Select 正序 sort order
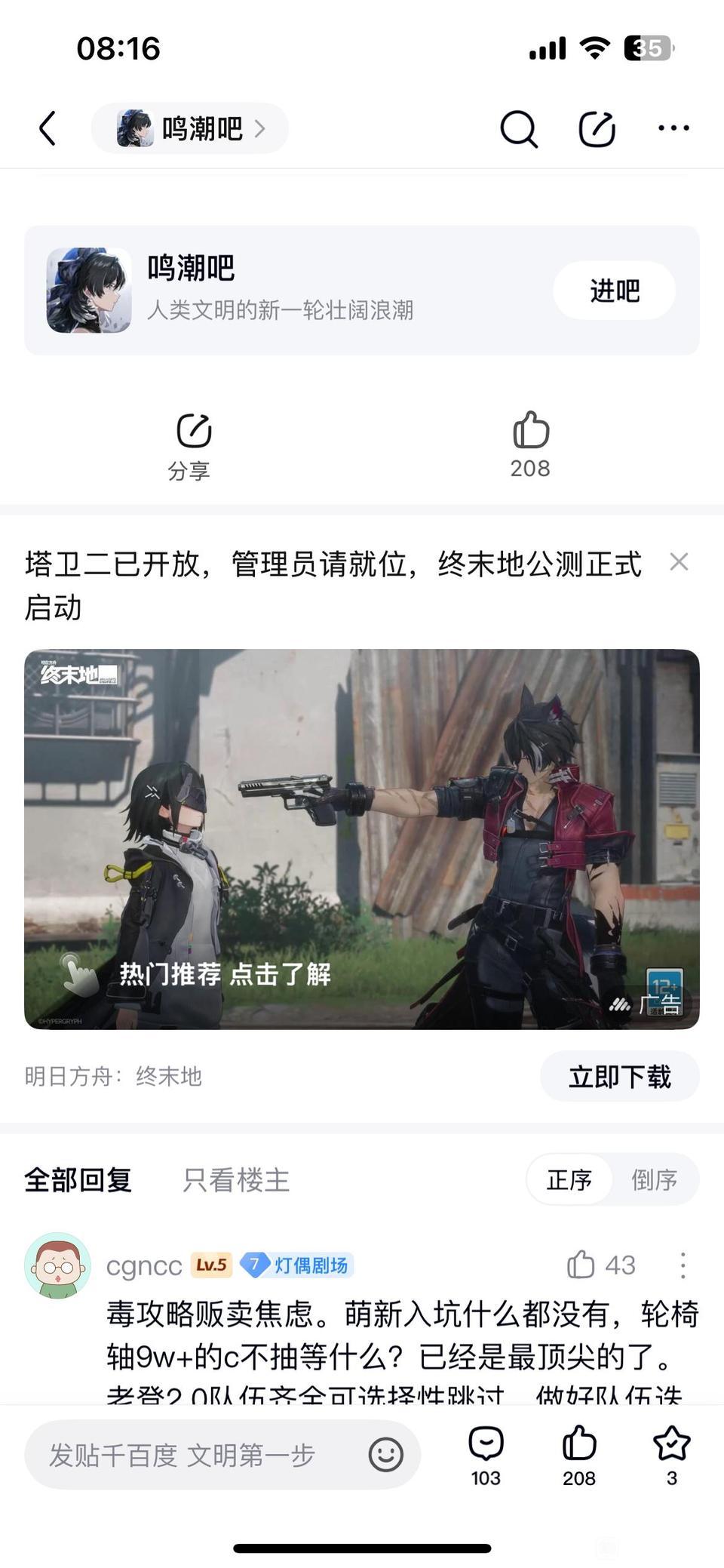Viewport: 724px width, 1568px height. pos(569,1179)
